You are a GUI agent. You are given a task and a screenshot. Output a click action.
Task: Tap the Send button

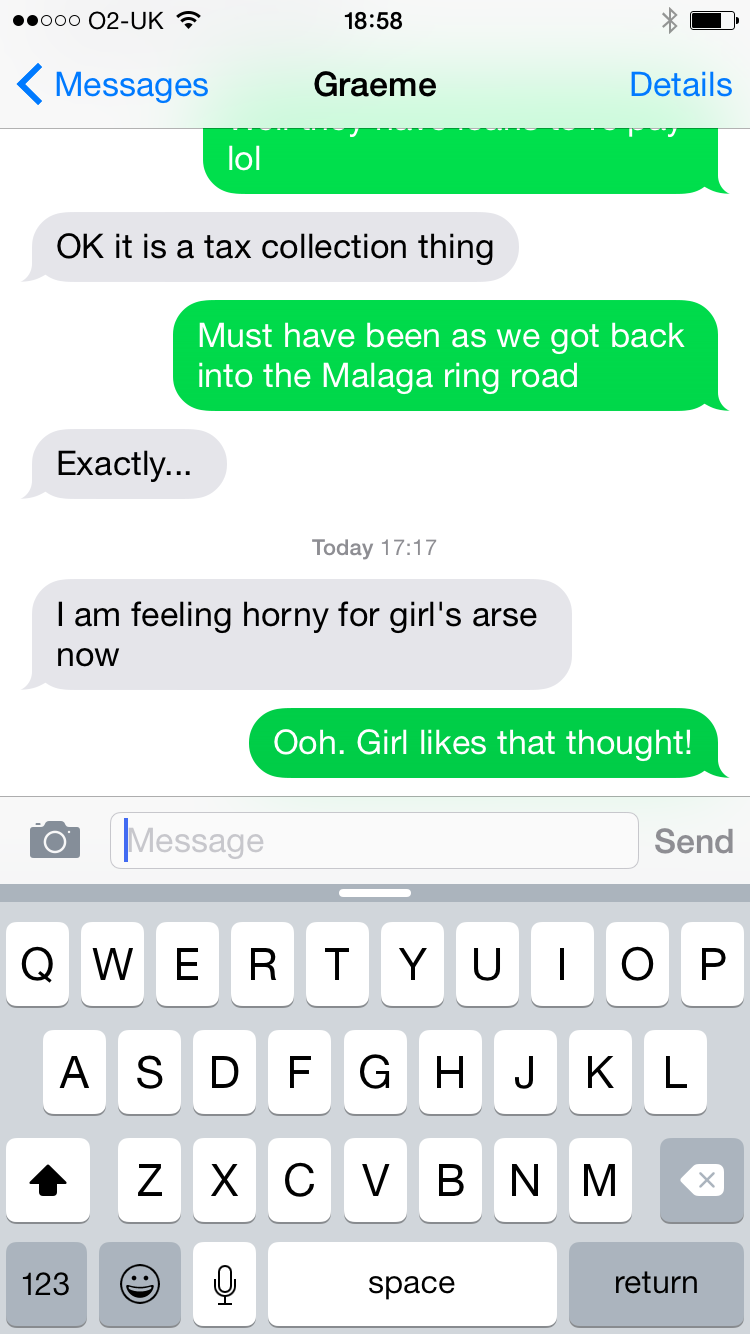693,841
